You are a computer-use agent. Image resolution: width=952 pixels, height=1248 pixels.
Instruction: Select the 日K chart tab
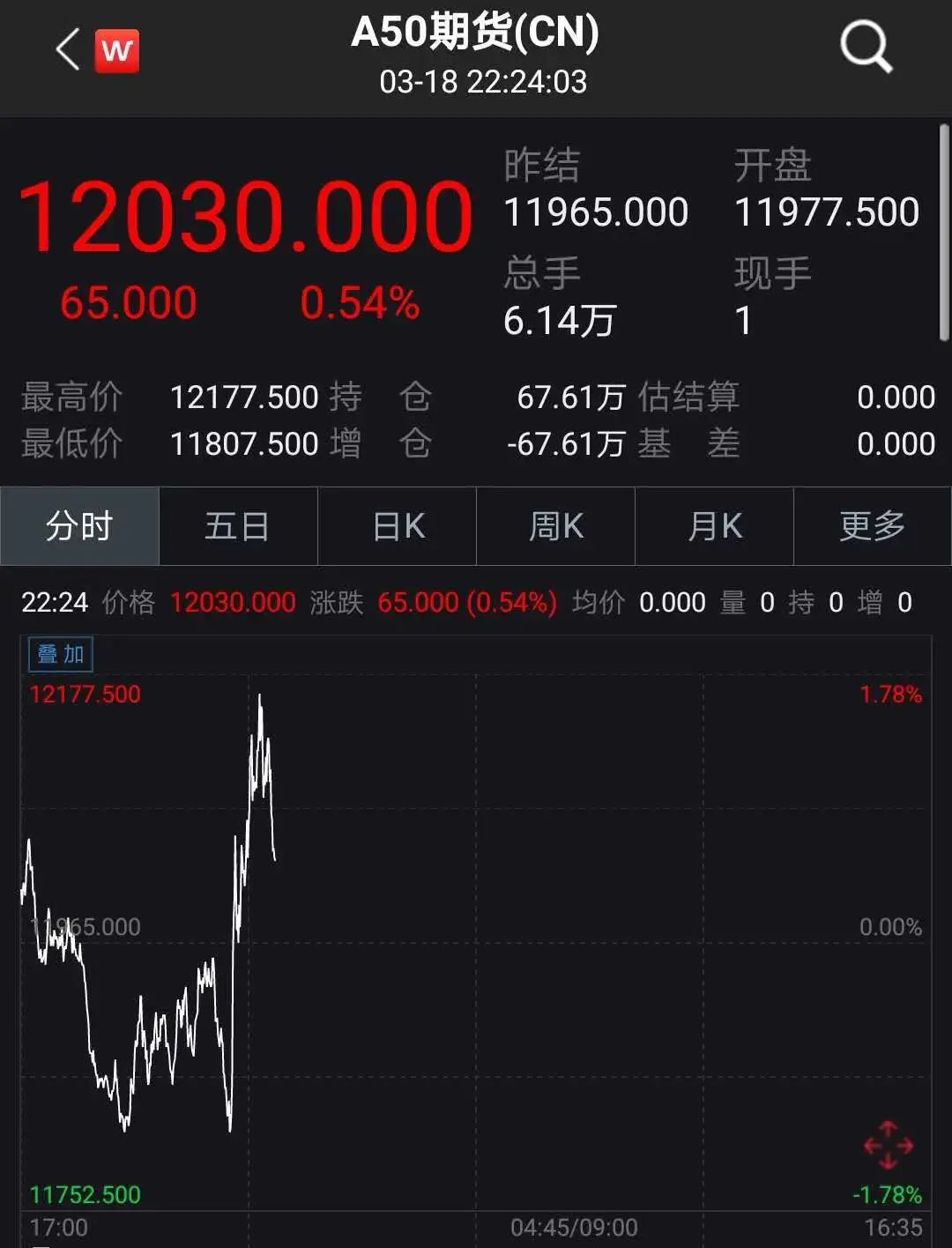coord(398,526)
